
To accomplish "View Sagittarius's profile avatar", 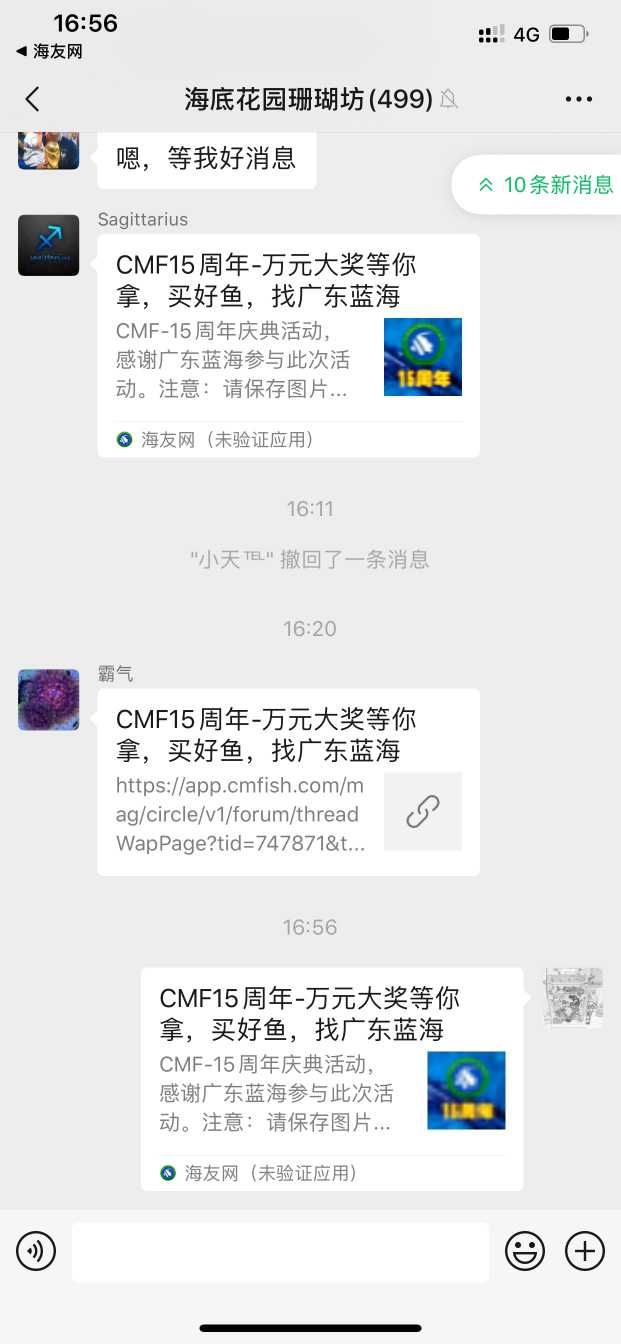I will [x=48, y=245].
